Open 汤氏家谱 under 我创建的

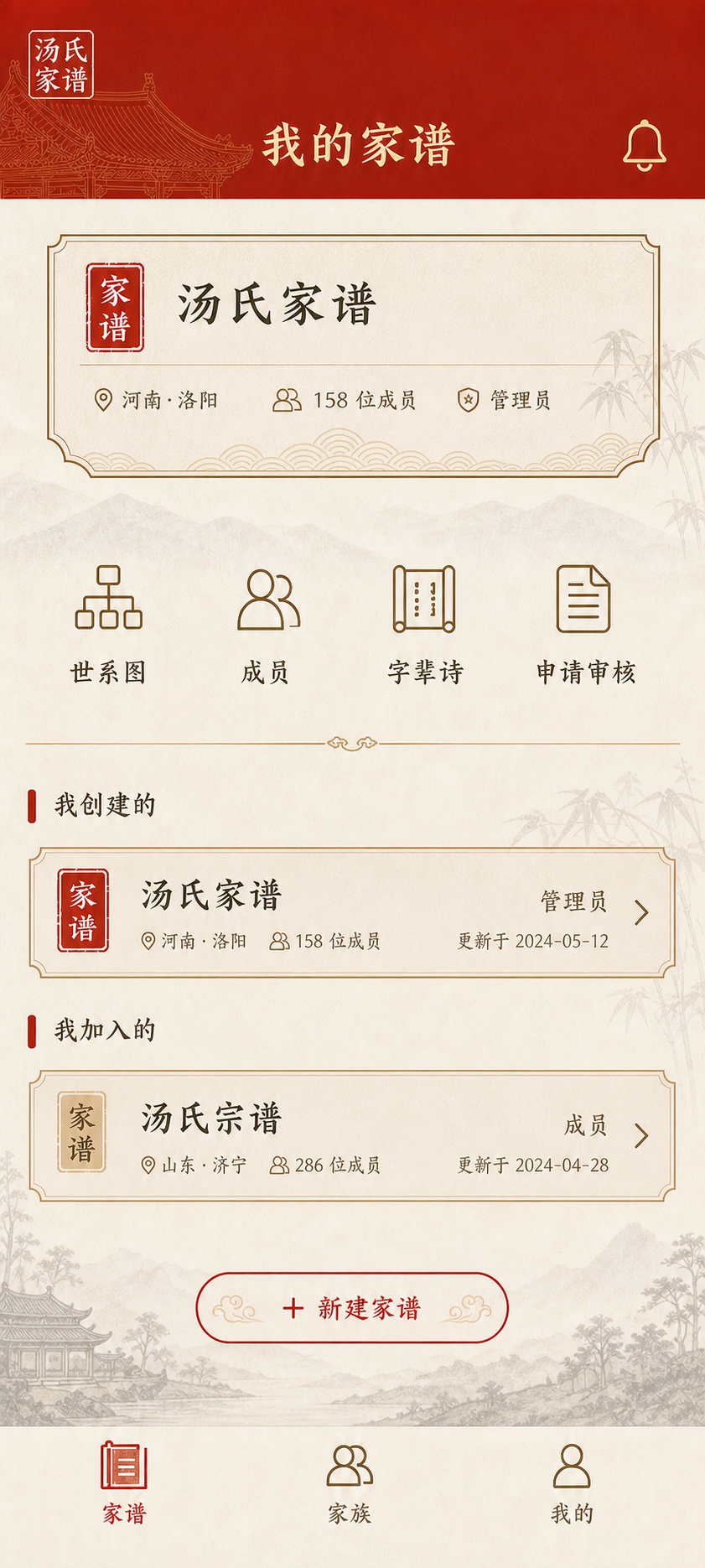coord(352,912)
